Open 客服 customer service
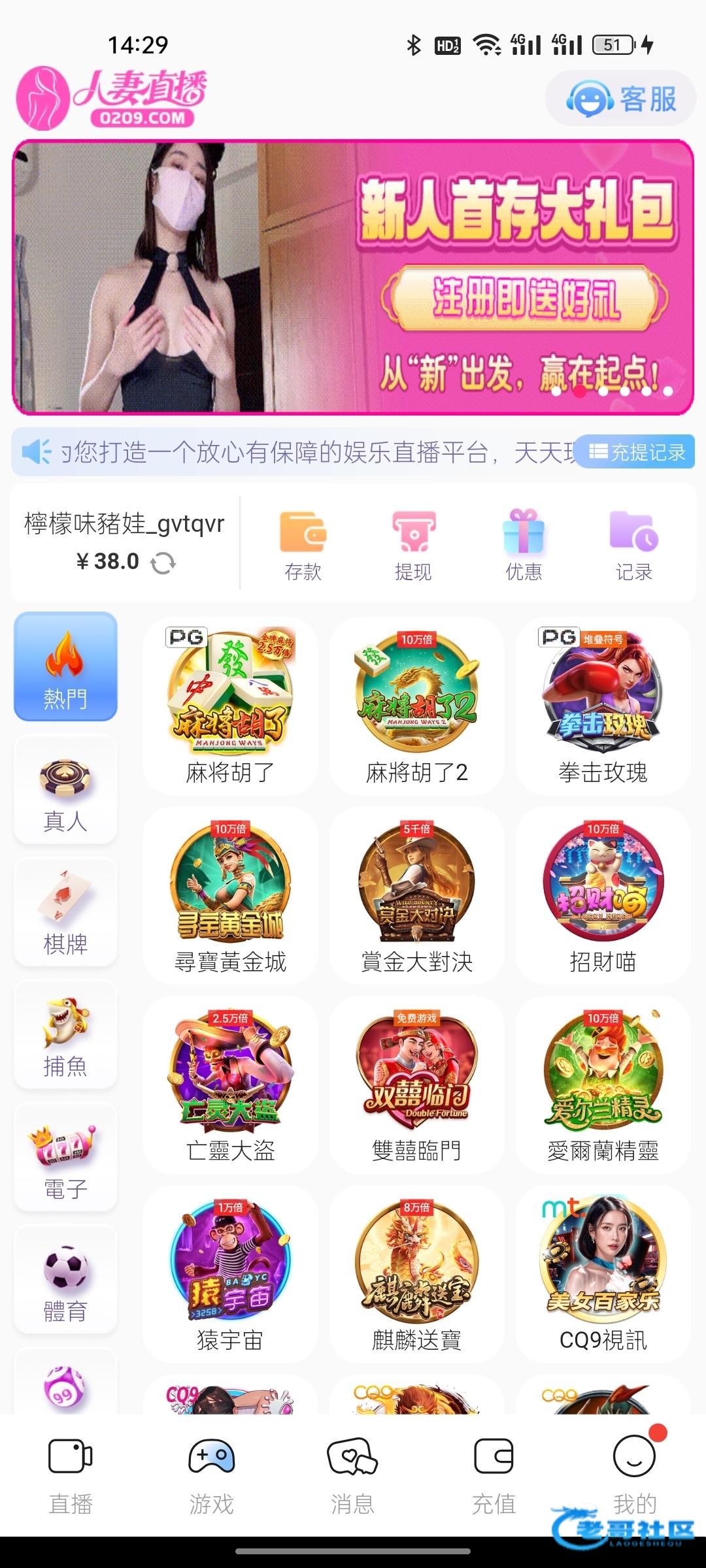 pos(621,99)
